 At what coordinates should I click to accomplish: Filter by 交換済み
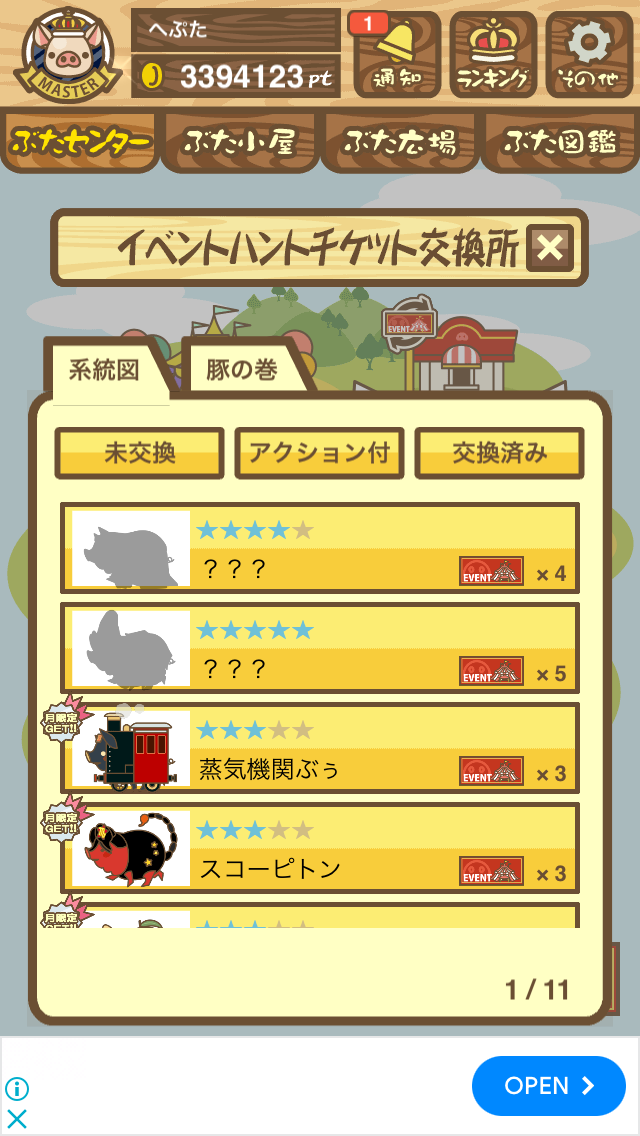pos(499,453)
